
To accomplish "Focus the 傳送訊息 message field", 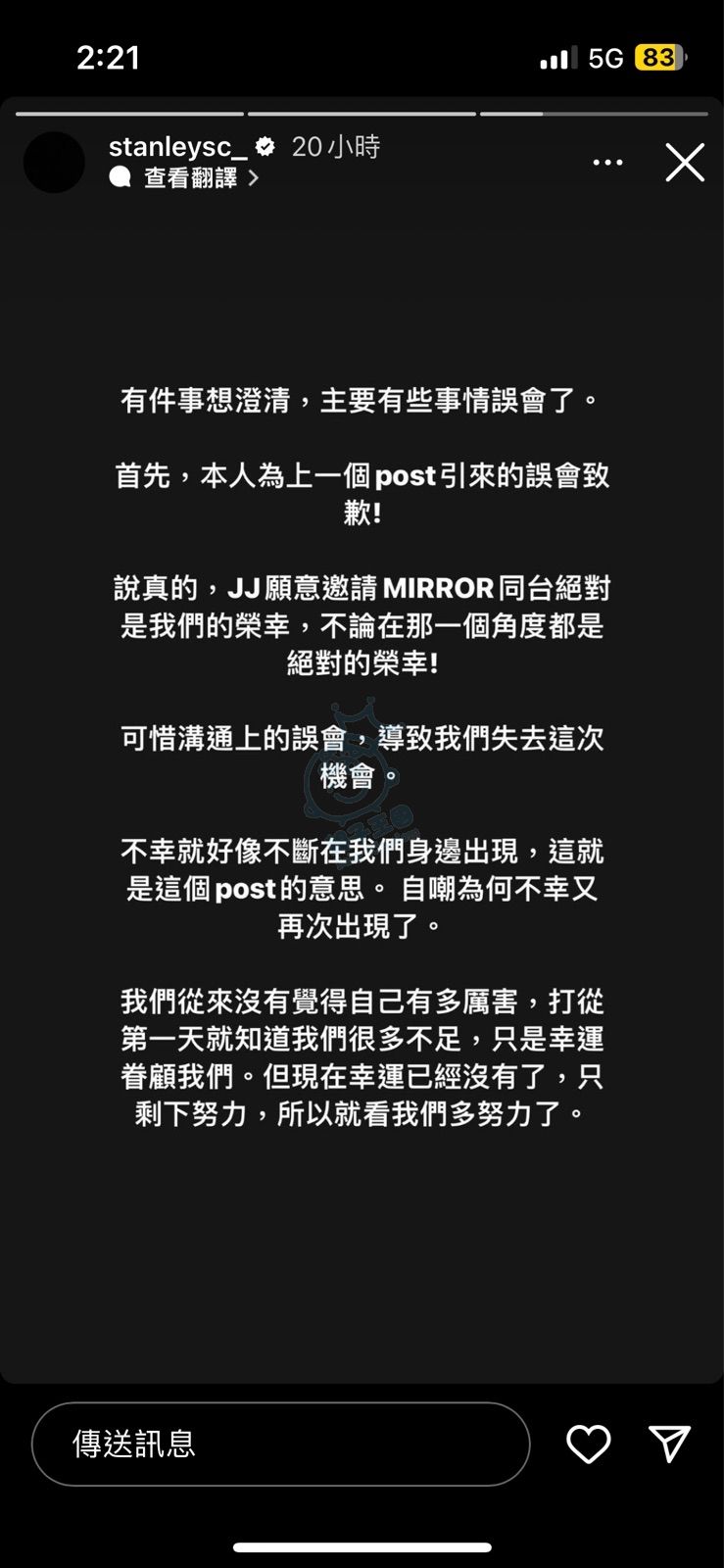I will [x=280, y=1444].
